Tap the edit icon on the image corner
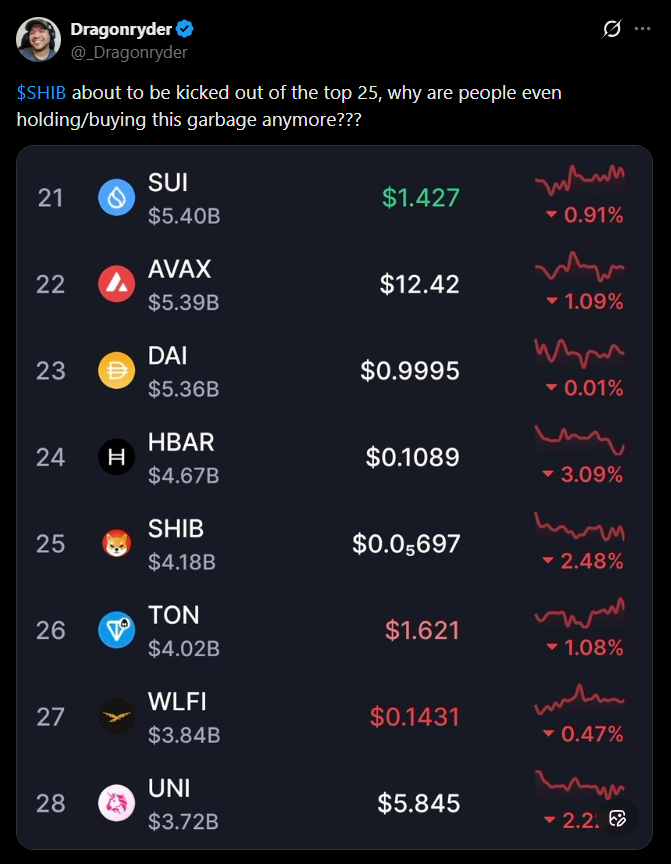The width and height of the screenshot is (671, 864). tap(618, 818)
